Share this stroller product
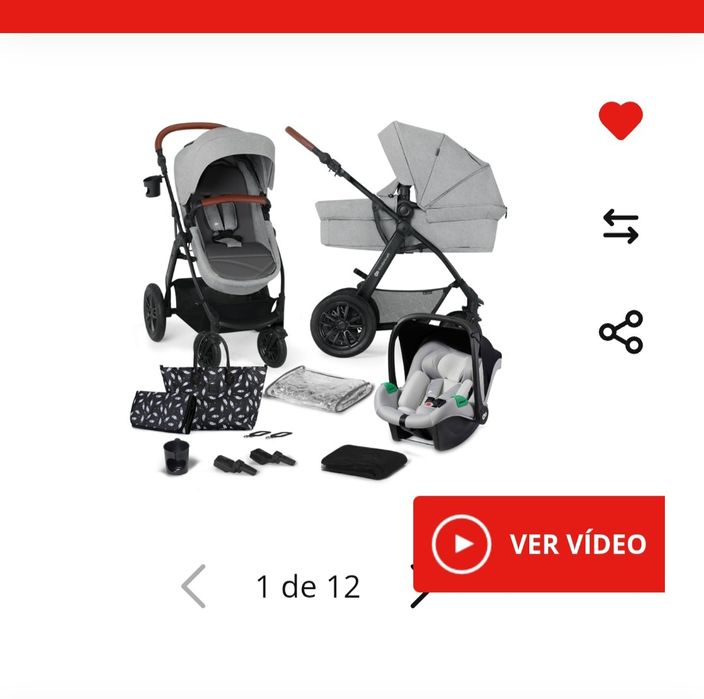This screenshot has width=704, height=699. pos(620,332)
